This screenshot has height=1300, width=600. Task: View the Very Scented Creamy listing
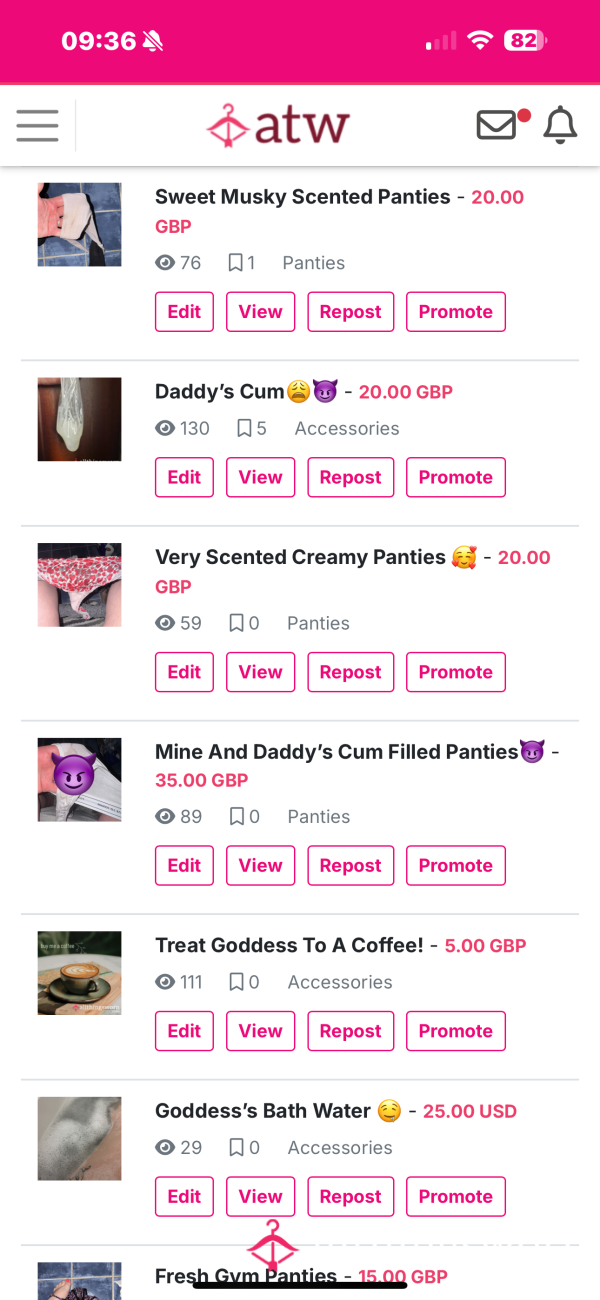click(260, 672)
